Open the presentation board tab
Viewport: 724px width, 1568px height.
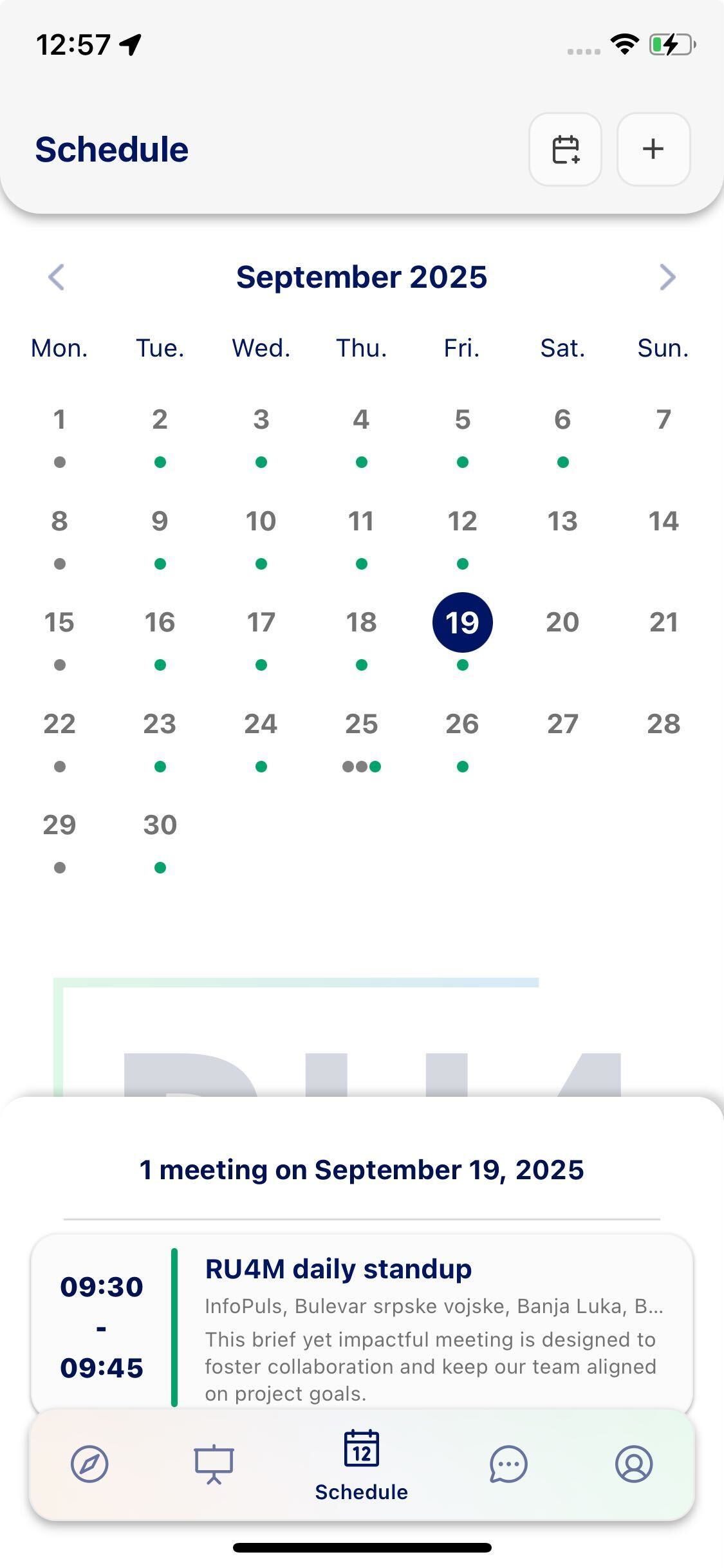click(214, 1464)
